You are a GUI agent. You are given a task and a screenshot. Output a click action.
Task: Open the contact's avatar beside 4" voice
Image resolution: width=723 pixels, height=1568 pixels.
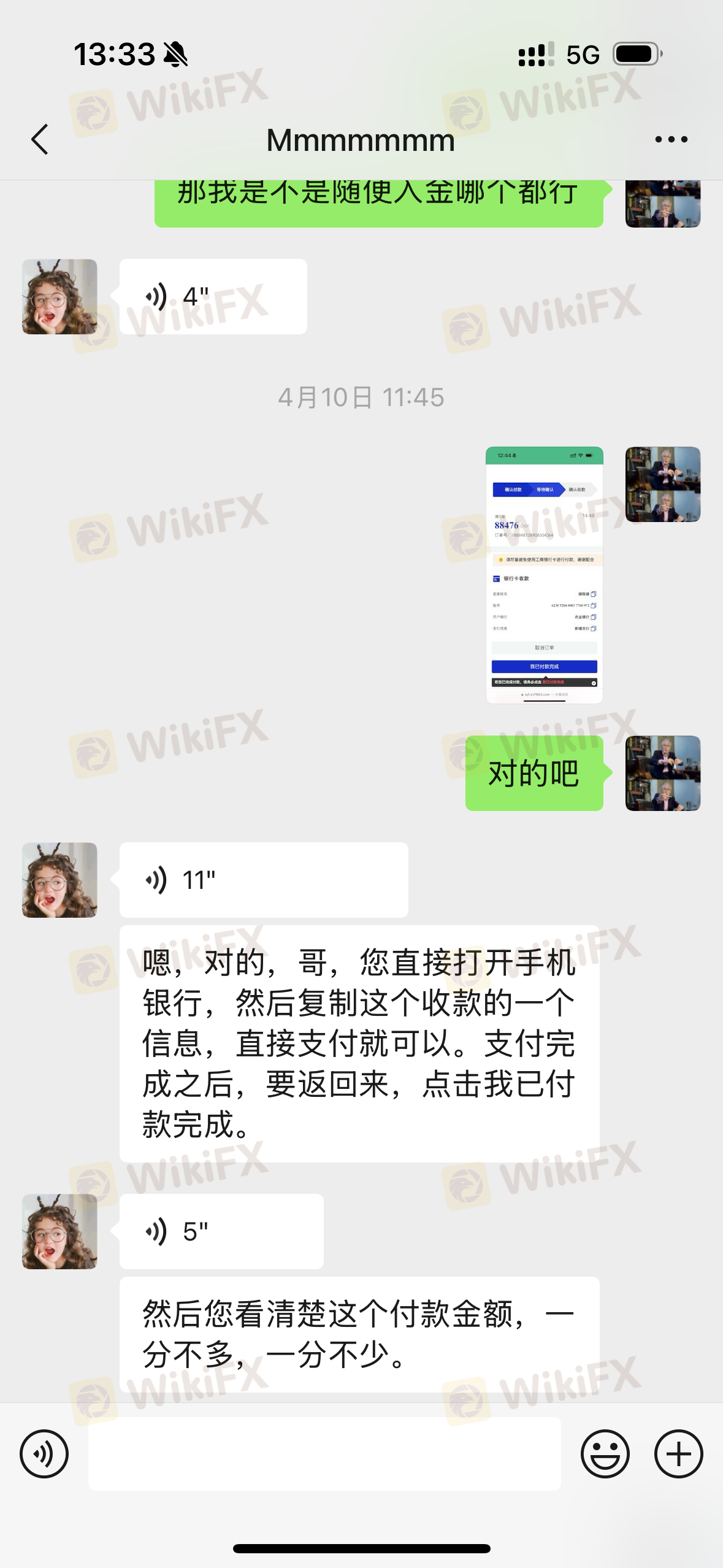click(59, 297)
